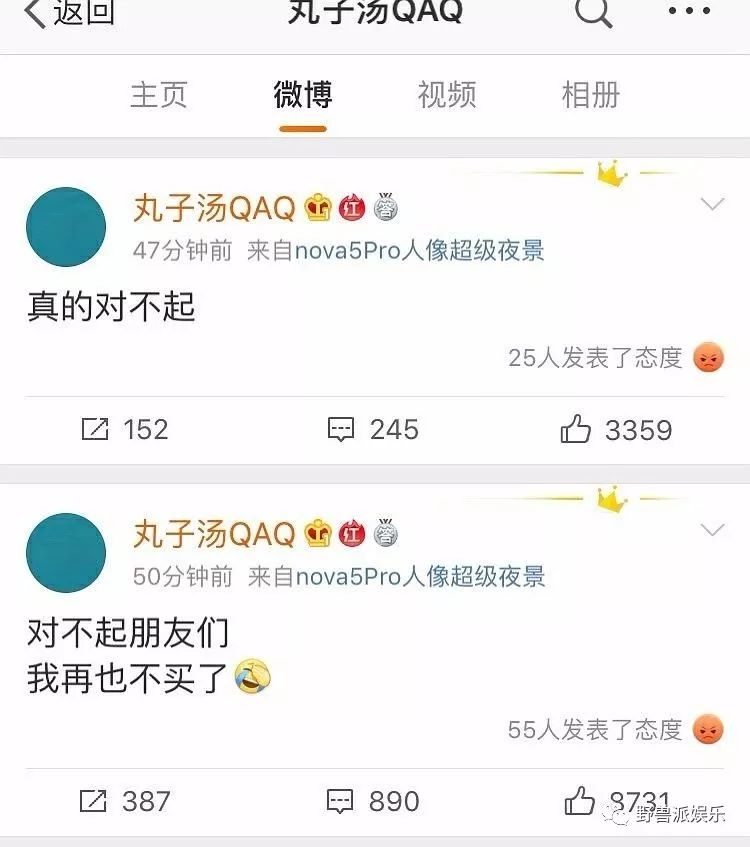Screen dimensions: 750x847
Task: Open comments on the 对不起朋友们 post
Action: click(x=373, y=801)
